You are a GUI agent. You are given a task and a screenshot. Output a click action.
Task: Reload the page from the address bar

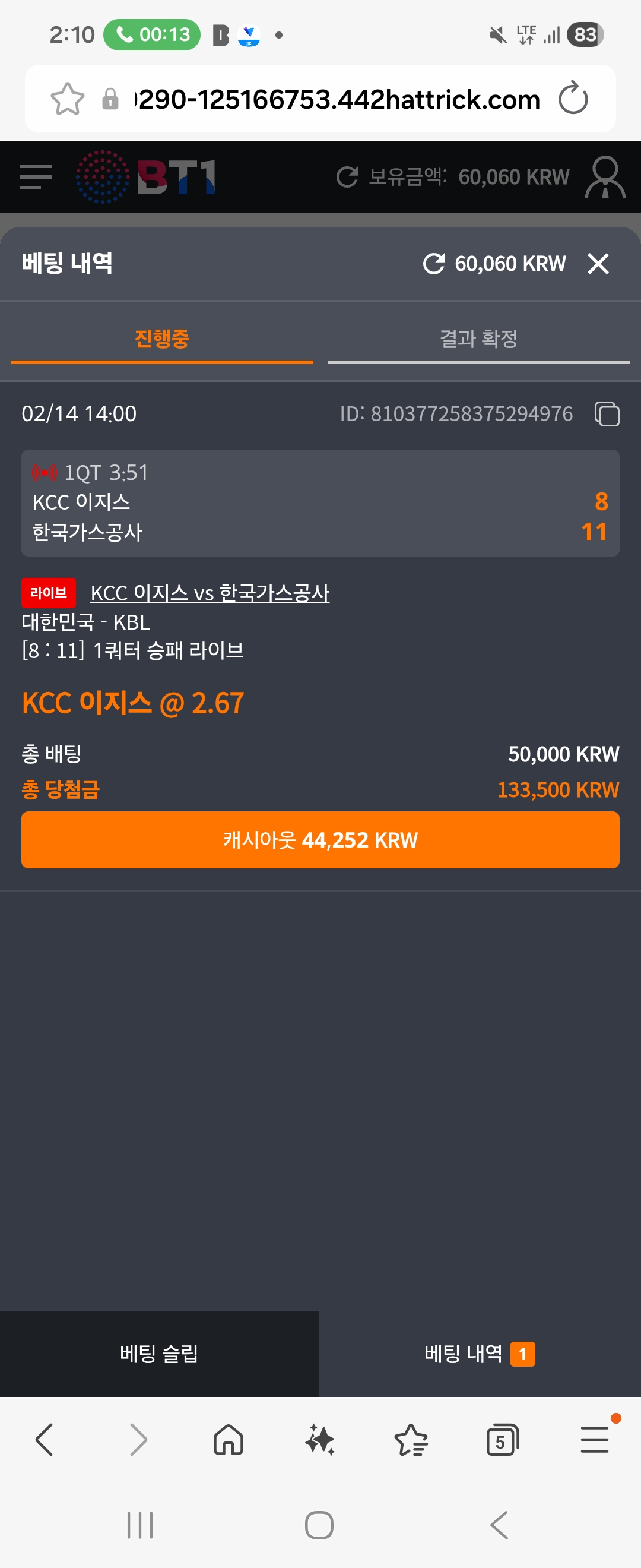click(x=572, y=98)
